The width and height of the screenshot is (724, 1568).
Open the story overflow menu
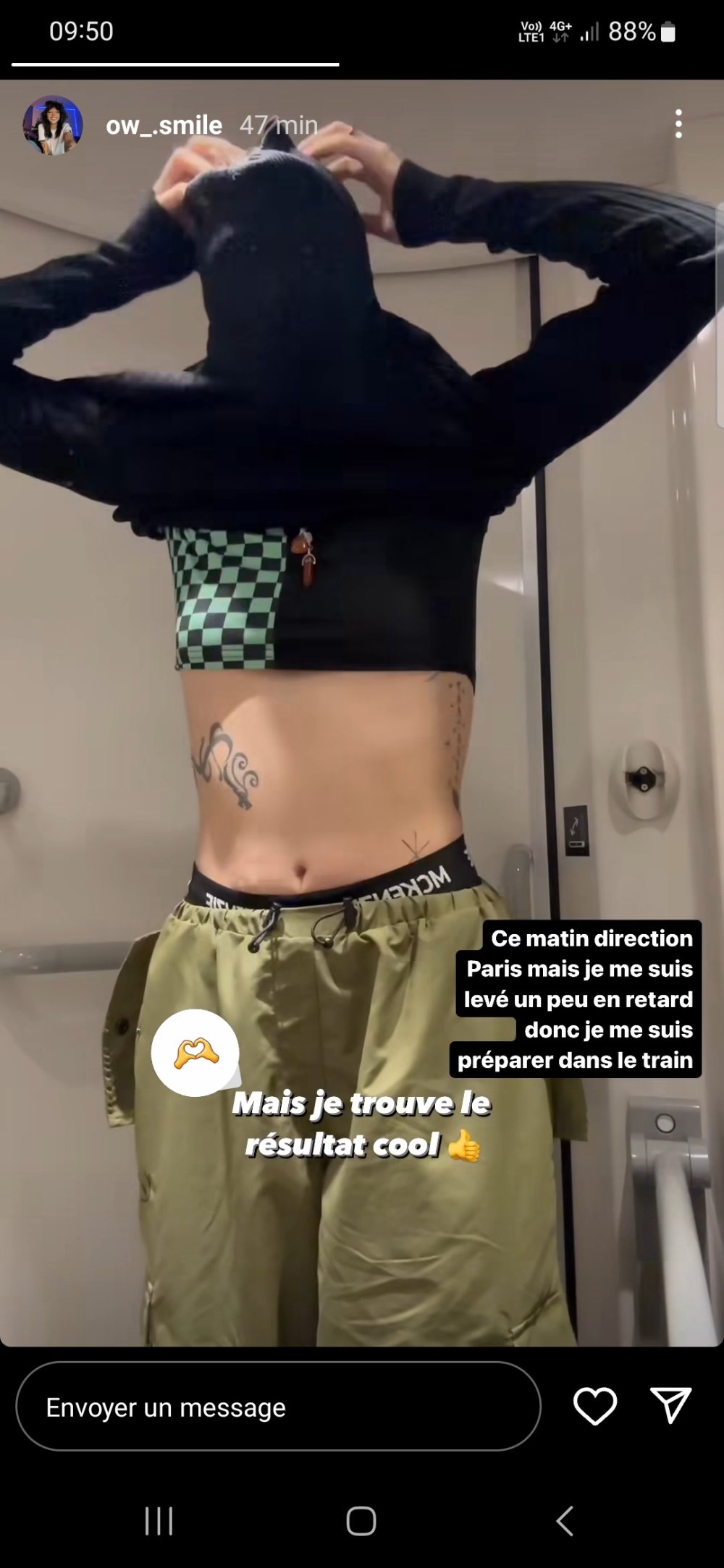pos(678,124)
